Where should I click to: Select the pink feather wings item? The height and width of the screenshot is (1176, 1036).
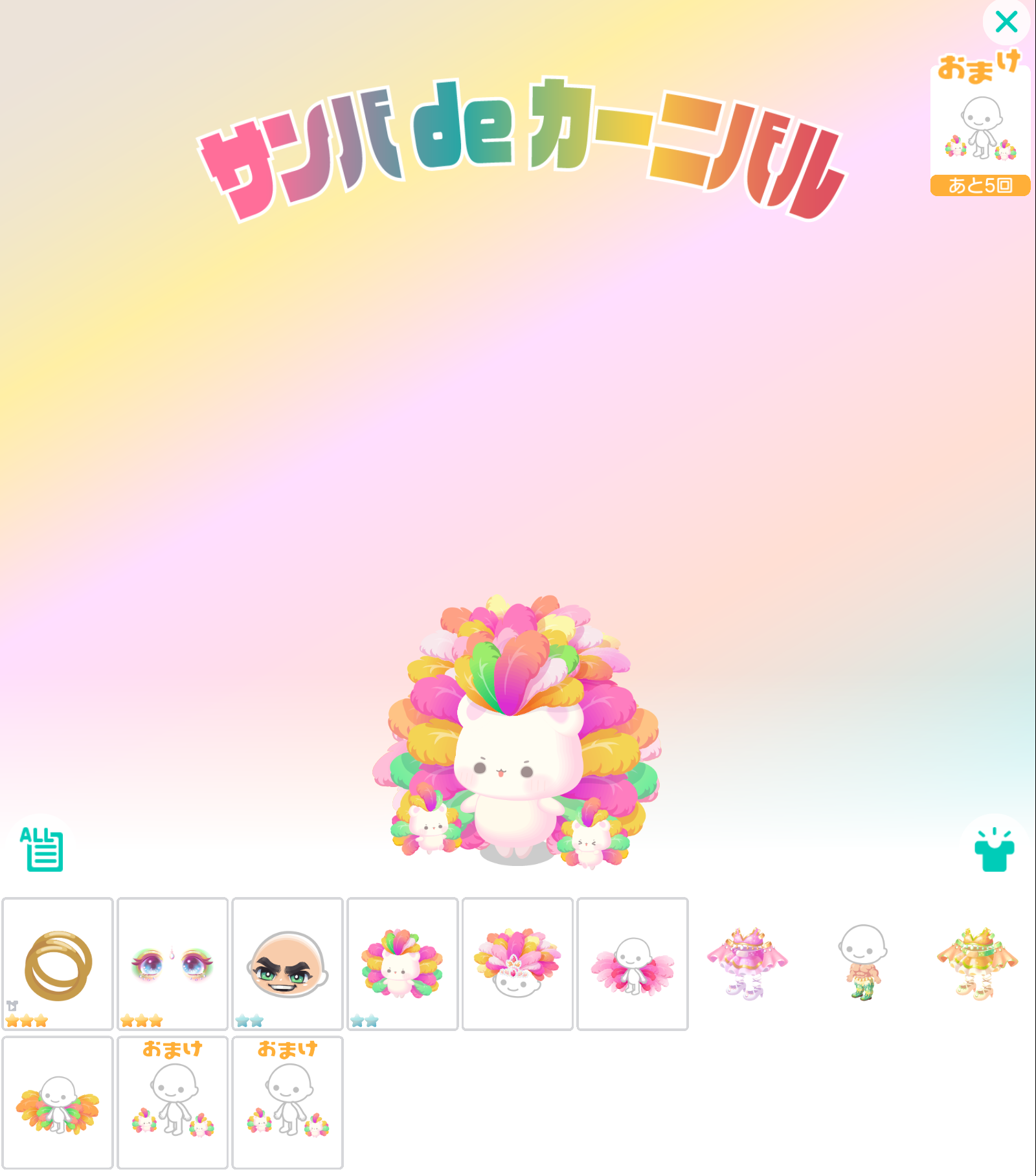[x=633, y=963]
